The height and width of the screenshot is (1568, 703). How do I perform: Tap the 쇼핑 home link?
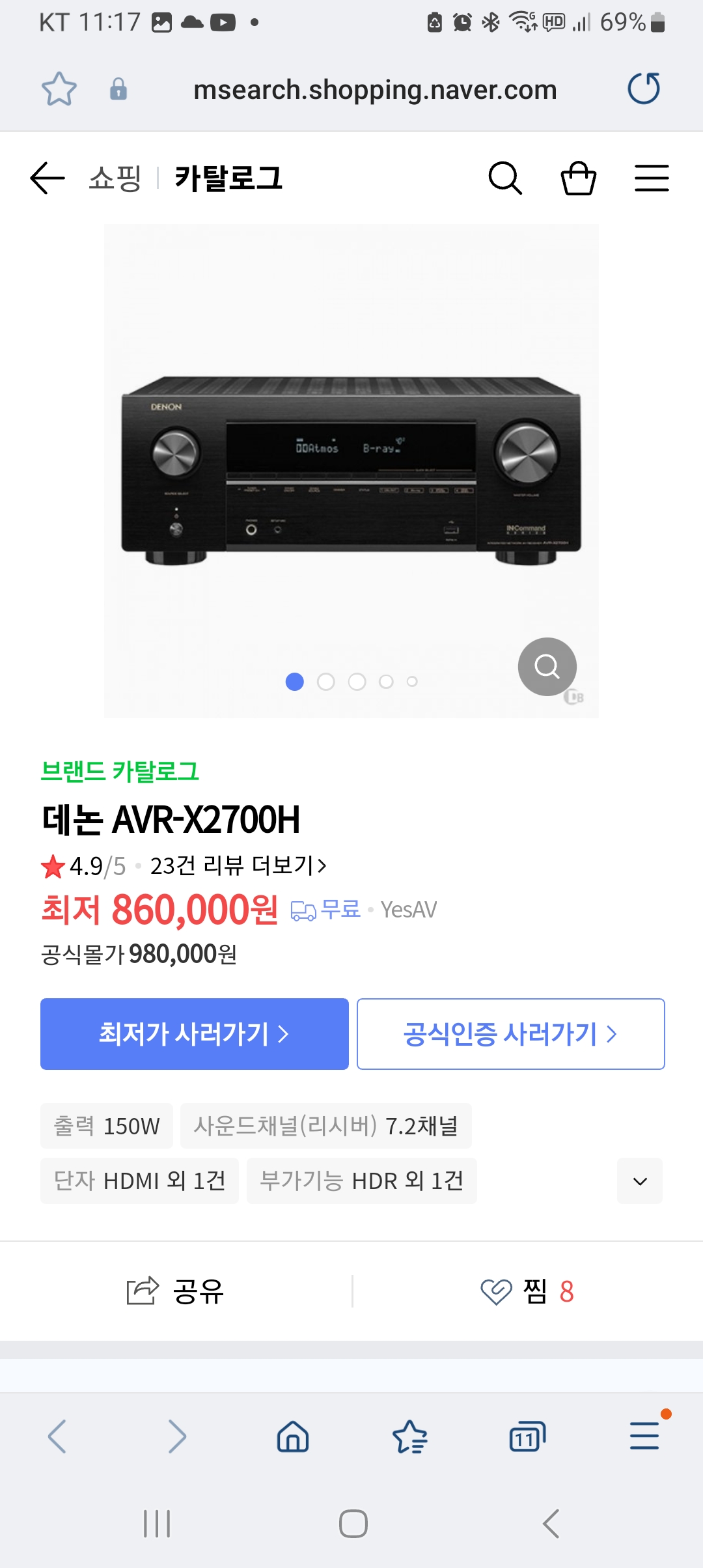tap(115, 178)
